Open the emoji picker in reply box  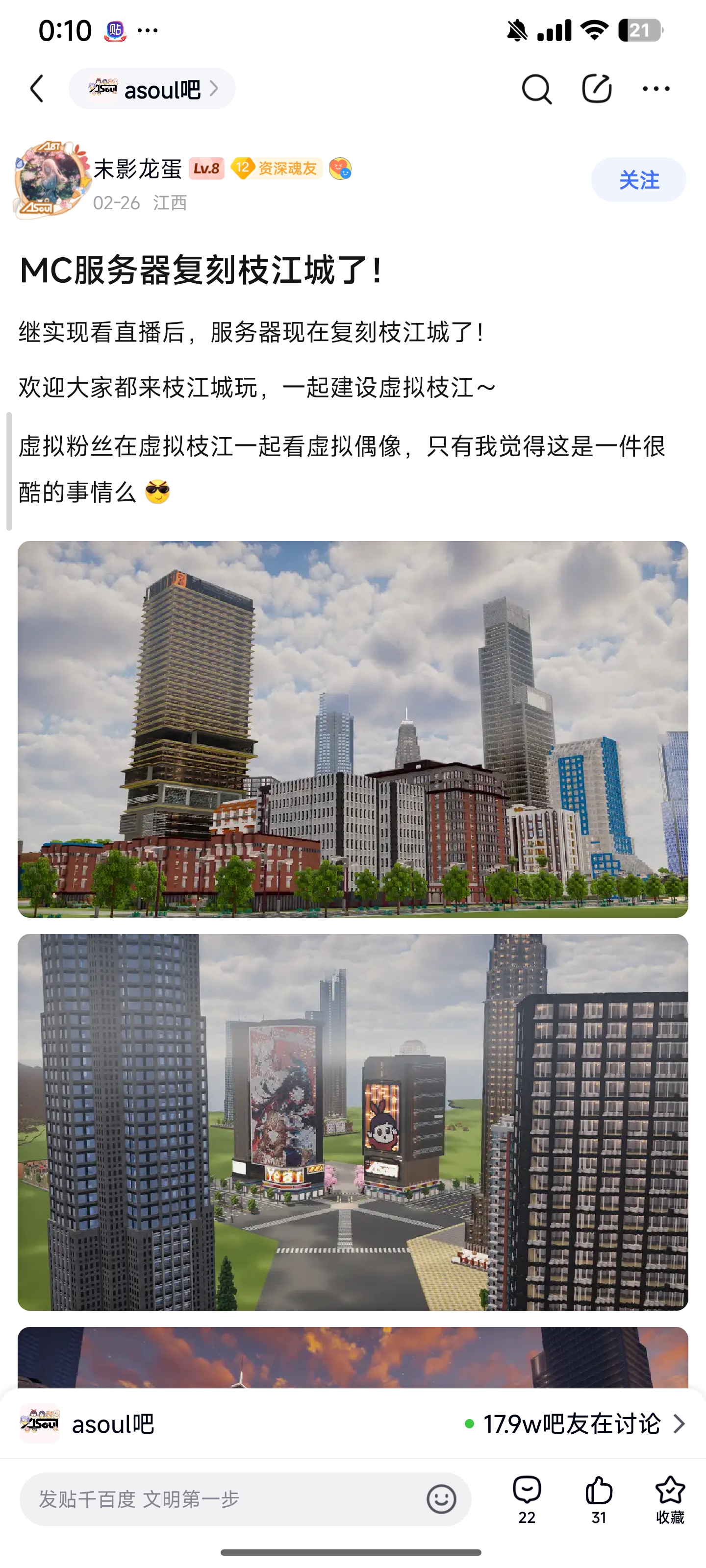click(441, 1498)
